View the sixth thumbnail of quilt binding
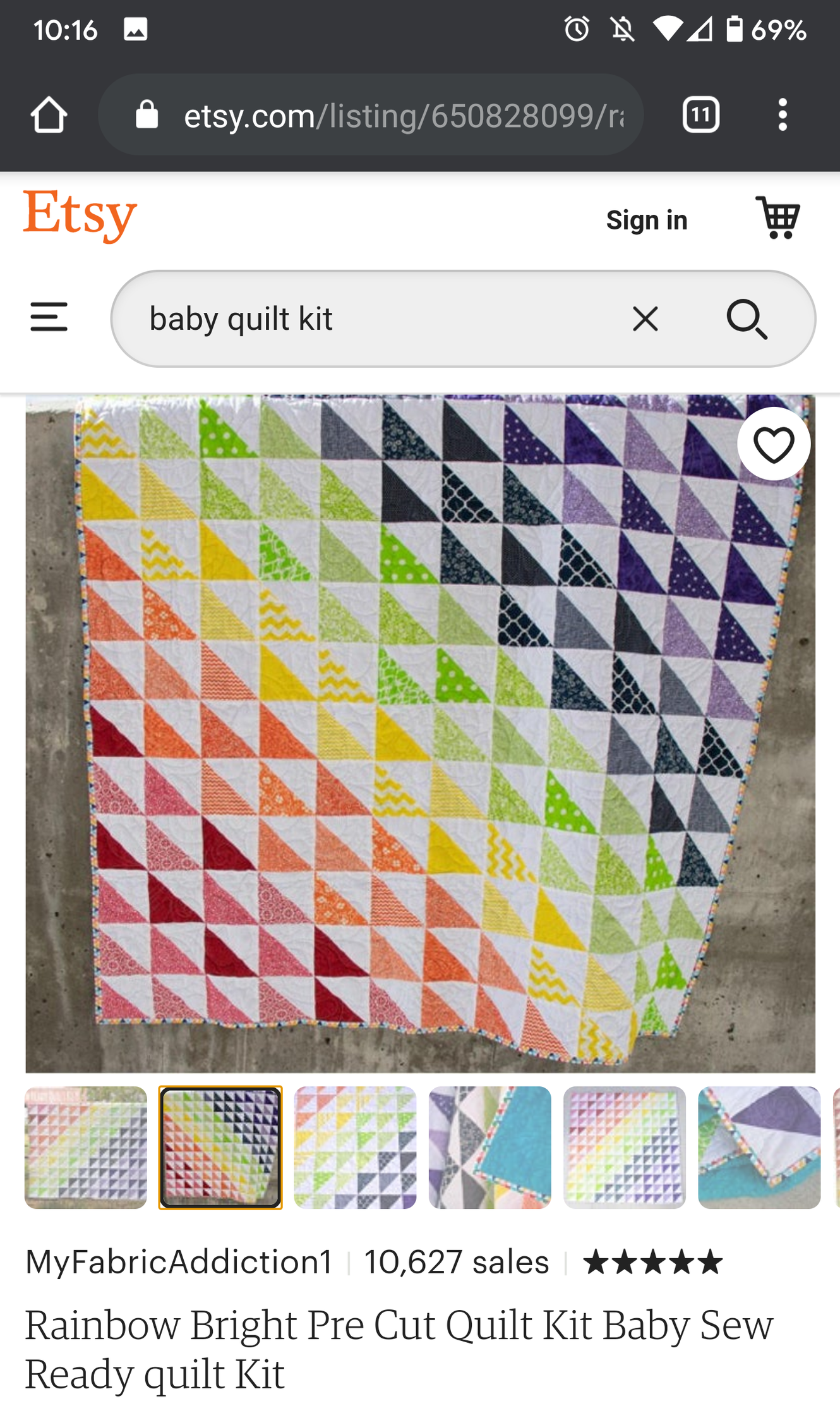 coord(759,1147)
